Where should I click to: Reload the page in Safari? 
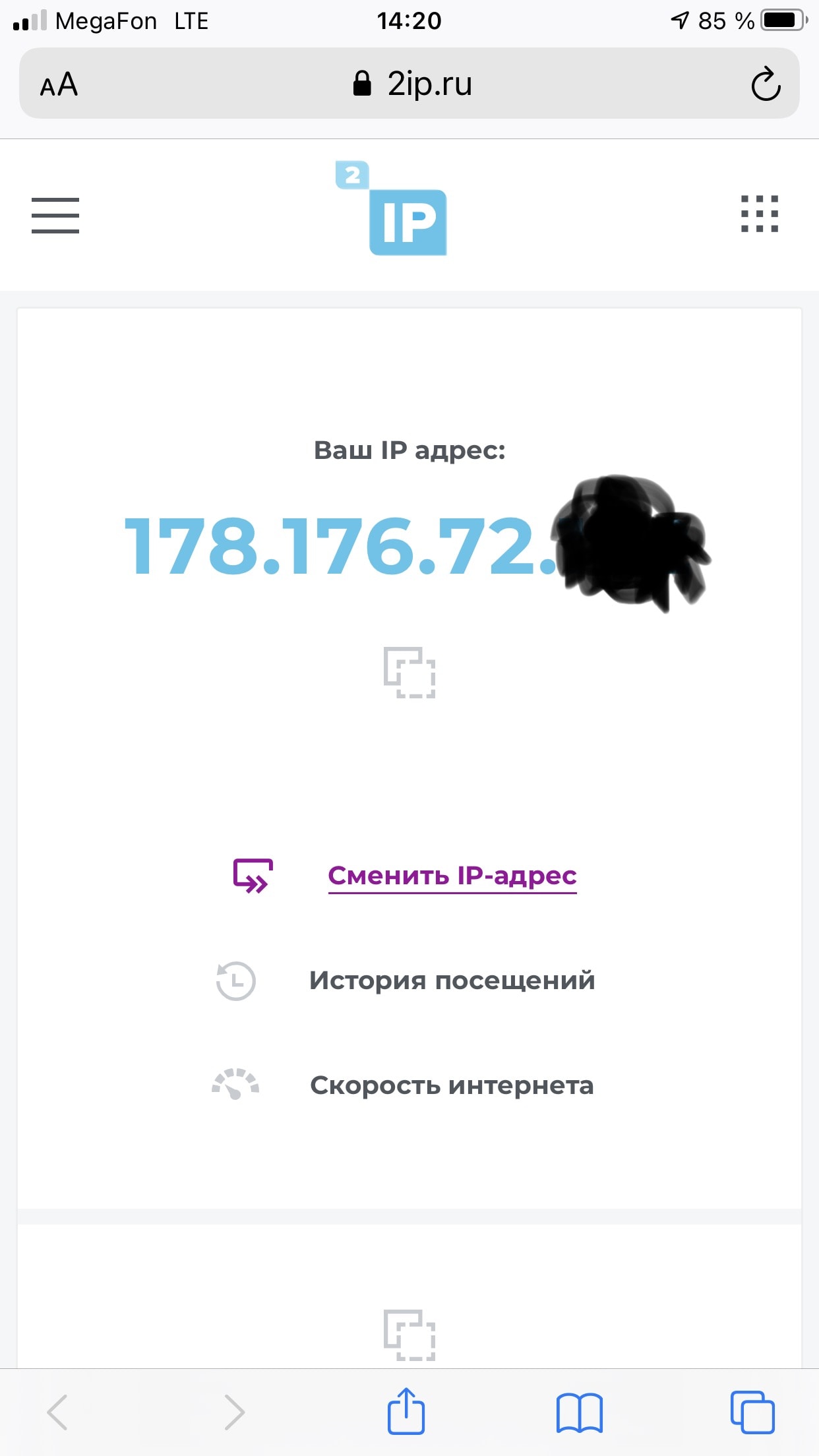[766, 84]
